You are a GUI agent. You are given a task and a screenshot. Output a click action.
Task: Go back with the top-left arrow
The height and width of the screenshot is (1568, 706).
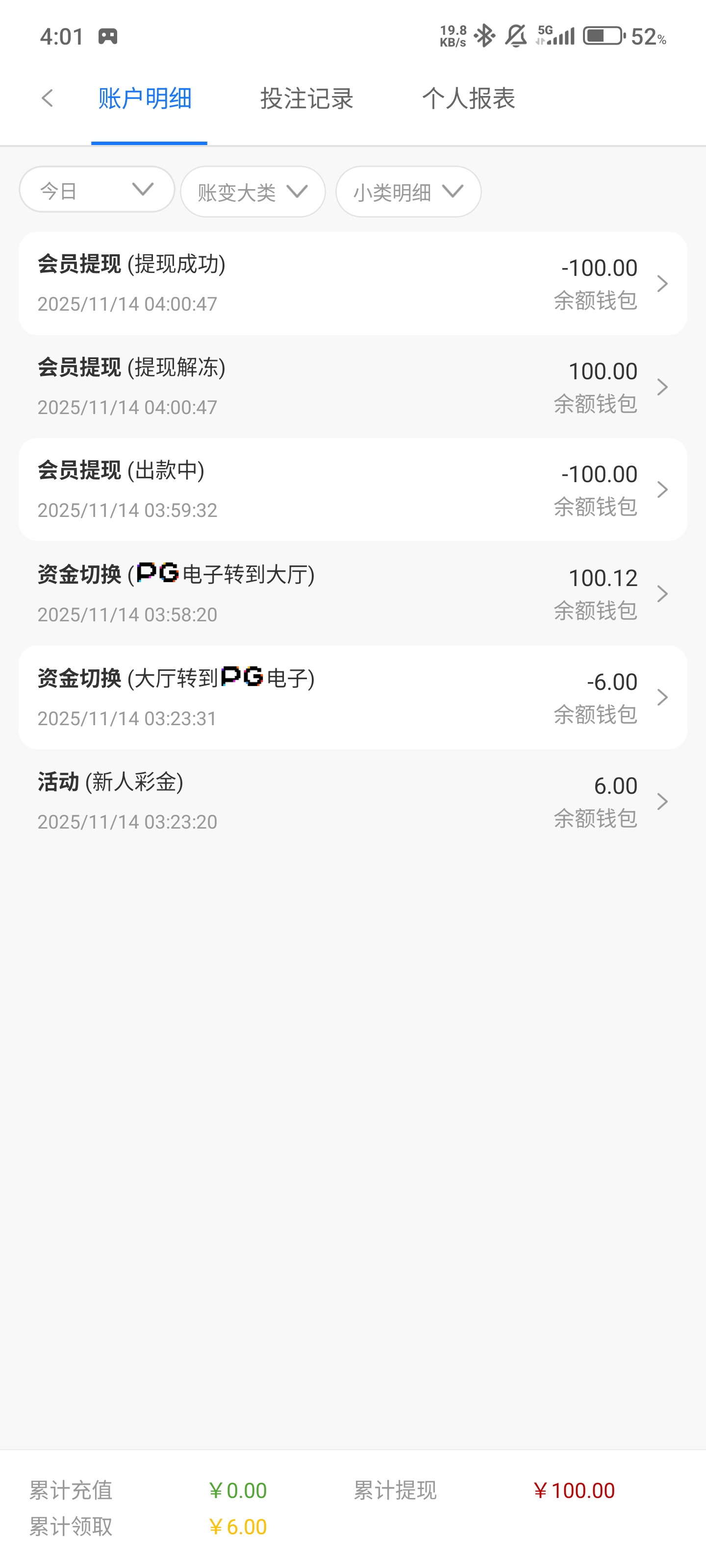48,98
